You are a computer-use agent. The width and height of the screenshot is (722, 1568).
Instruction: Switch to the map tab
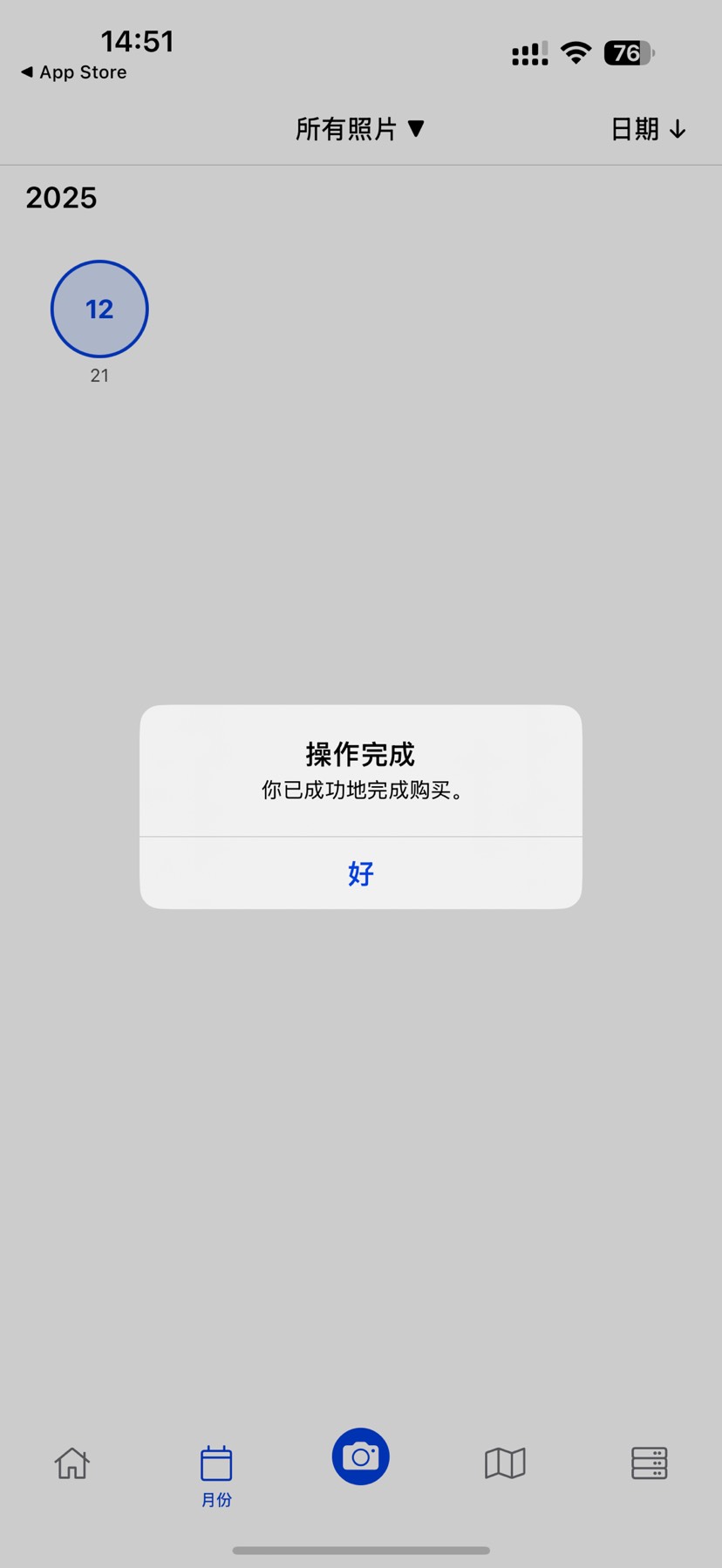[x=505, y=1463]
